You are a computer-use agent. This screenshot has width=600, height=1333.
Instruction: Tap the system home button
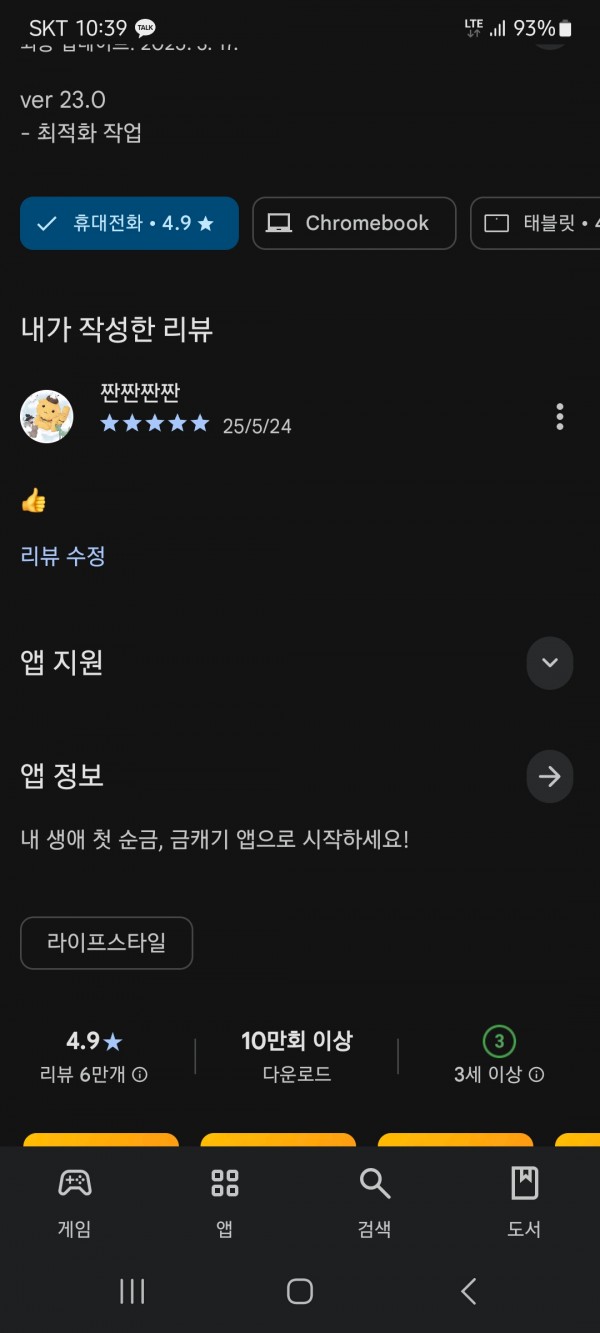pos(300,1291)
